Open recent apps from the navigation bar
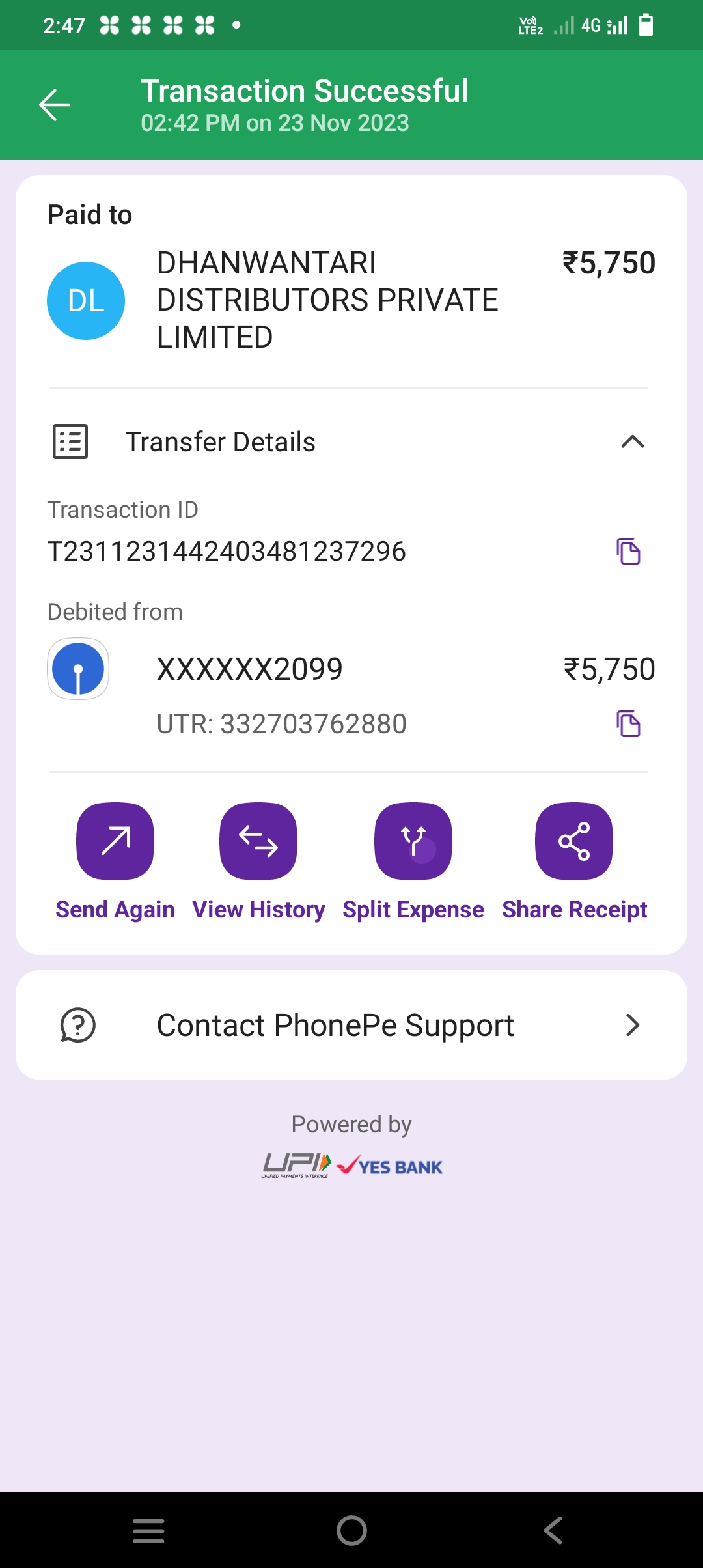 tap(148, 1530)
